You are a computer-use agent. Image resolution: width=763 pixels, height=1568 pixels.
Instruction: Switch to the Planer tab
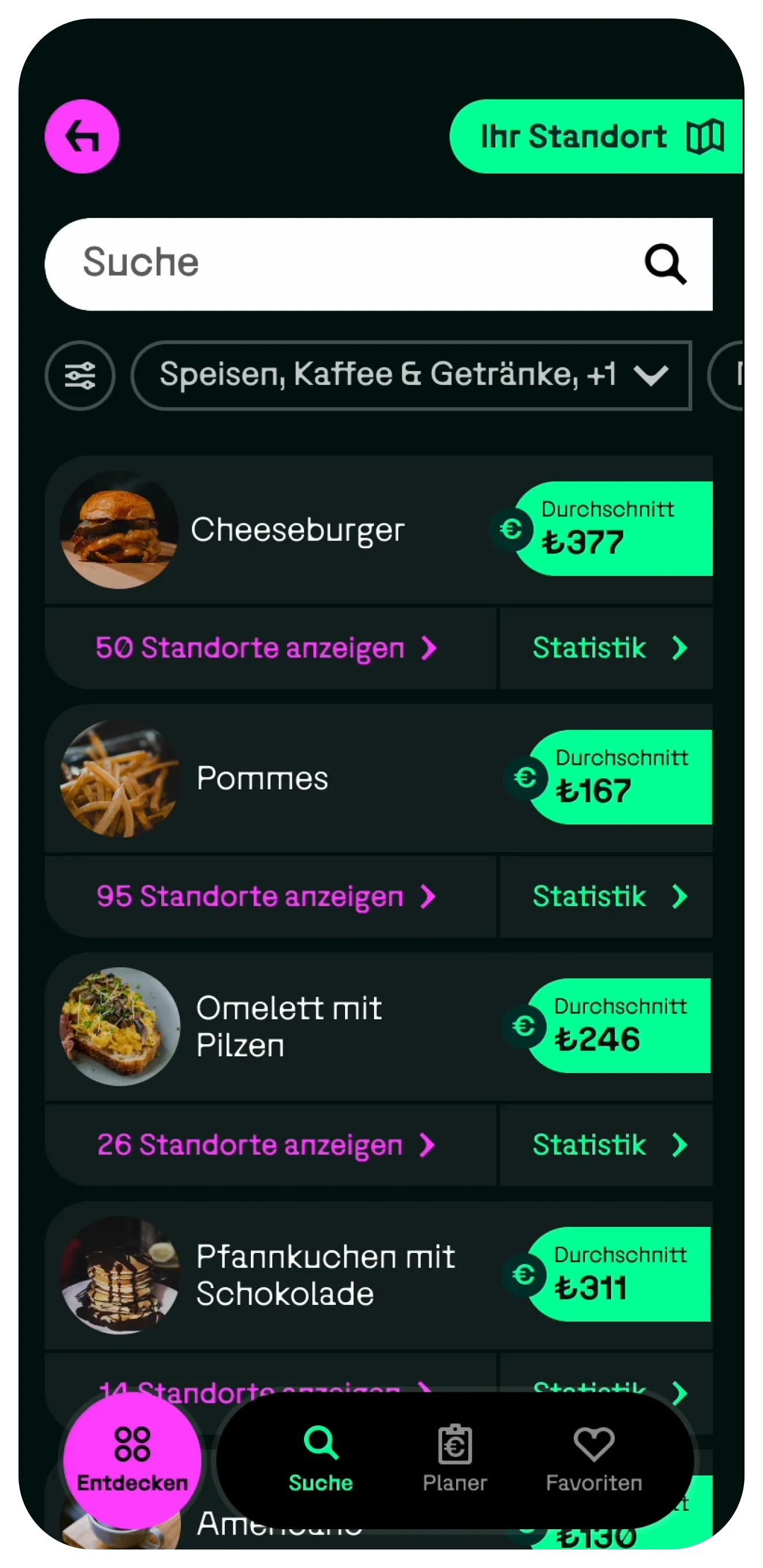[x=454, y=1461]
